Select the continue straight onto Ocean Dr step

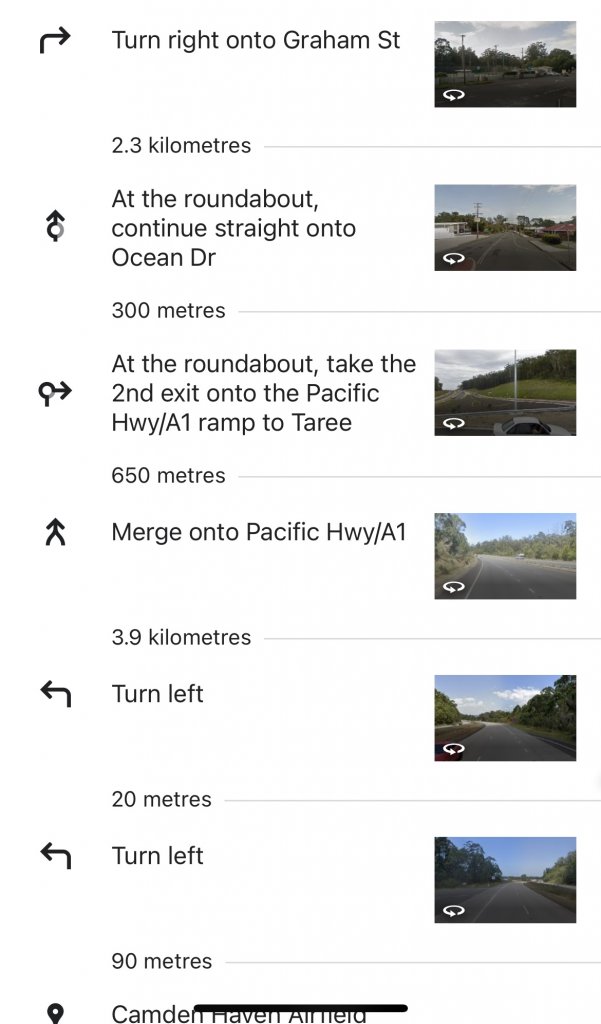pos(234,228)
